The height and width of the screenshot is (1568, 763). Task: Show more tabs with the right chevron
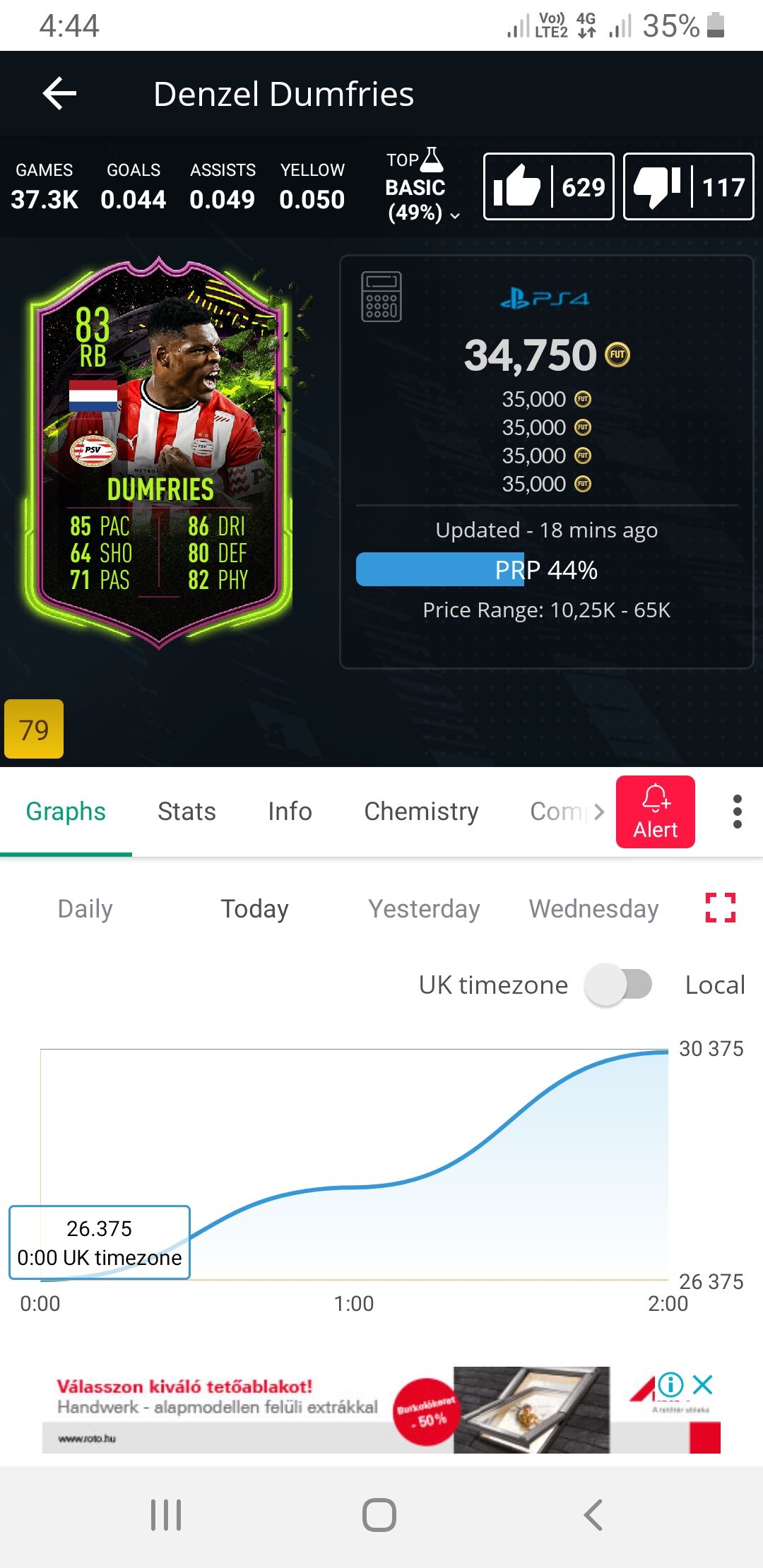[598, 812]
